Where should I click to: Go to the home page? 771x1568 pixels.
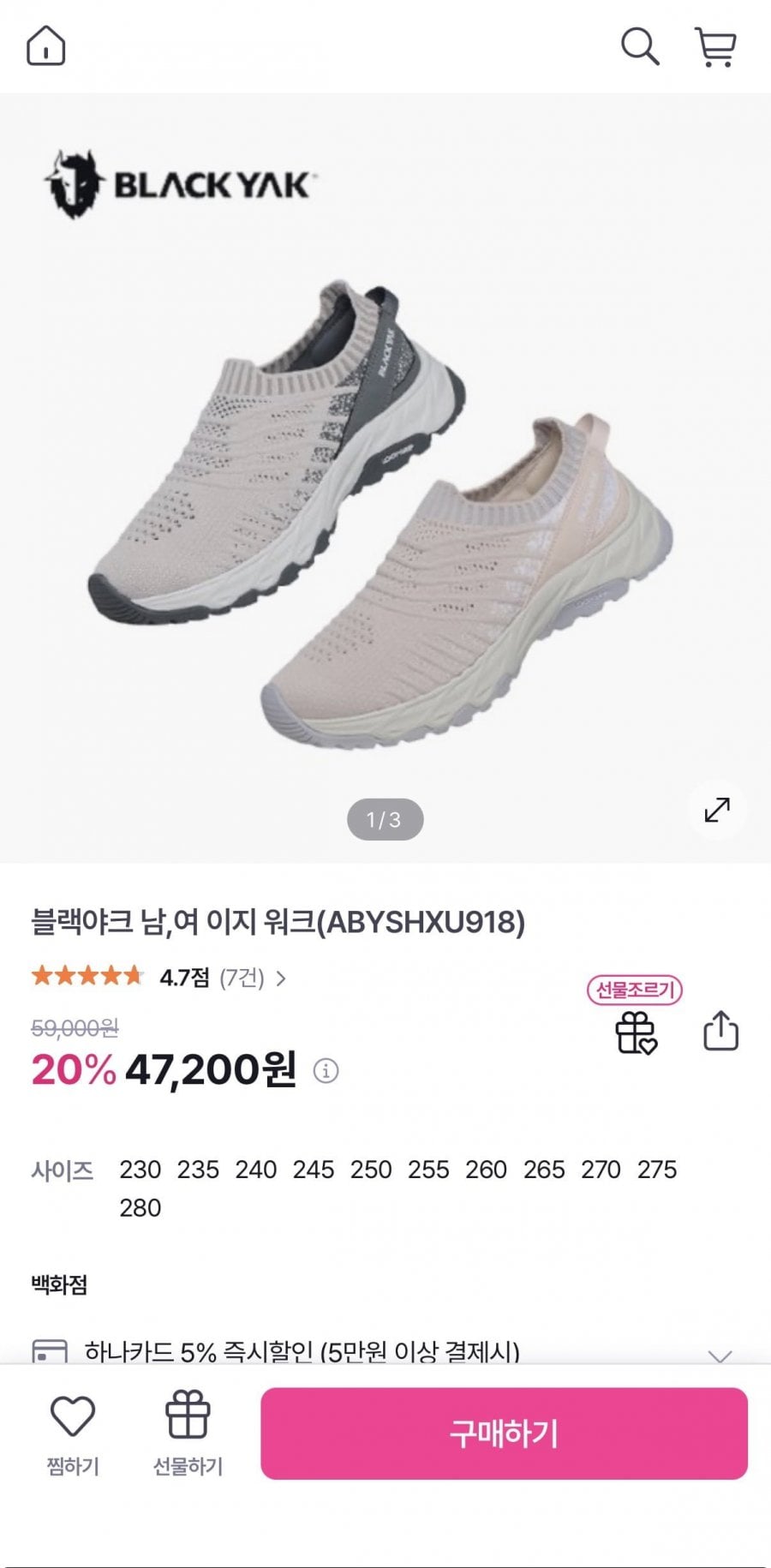(46, 45)
